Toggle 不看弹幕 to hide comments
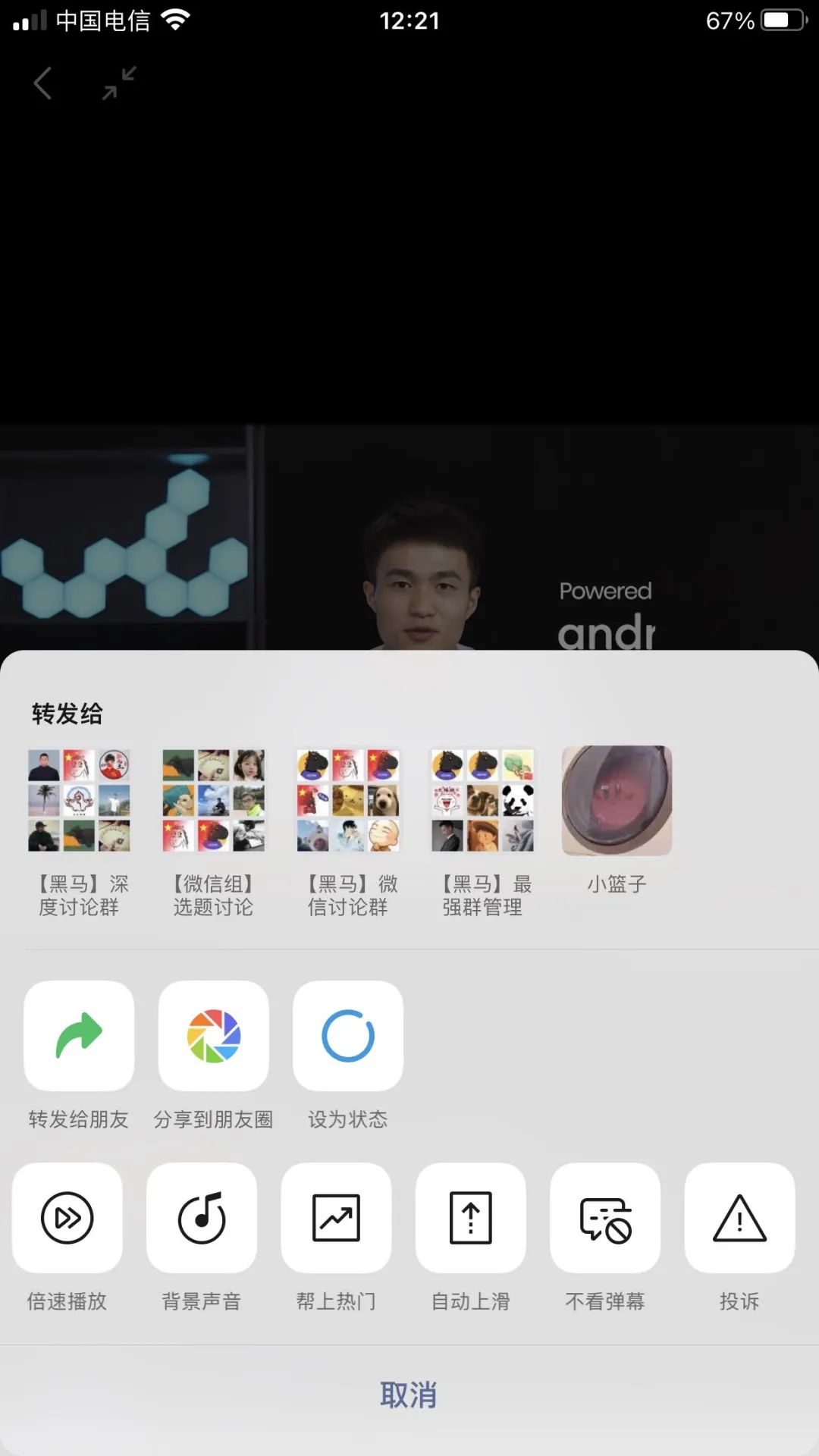Image resolution: width=819 pixels, height=1456 pixels. click(x=605, y=1218)
